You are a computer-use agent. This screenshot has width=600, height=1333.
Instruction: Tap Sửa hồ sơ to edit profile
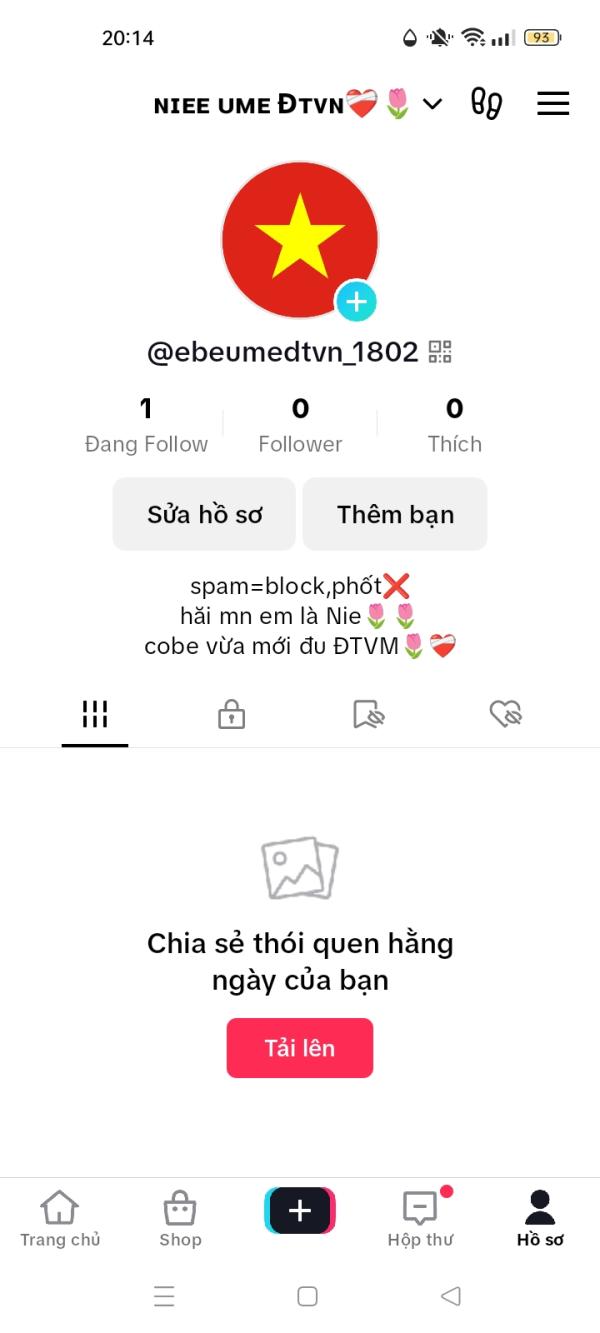point(204,514)
